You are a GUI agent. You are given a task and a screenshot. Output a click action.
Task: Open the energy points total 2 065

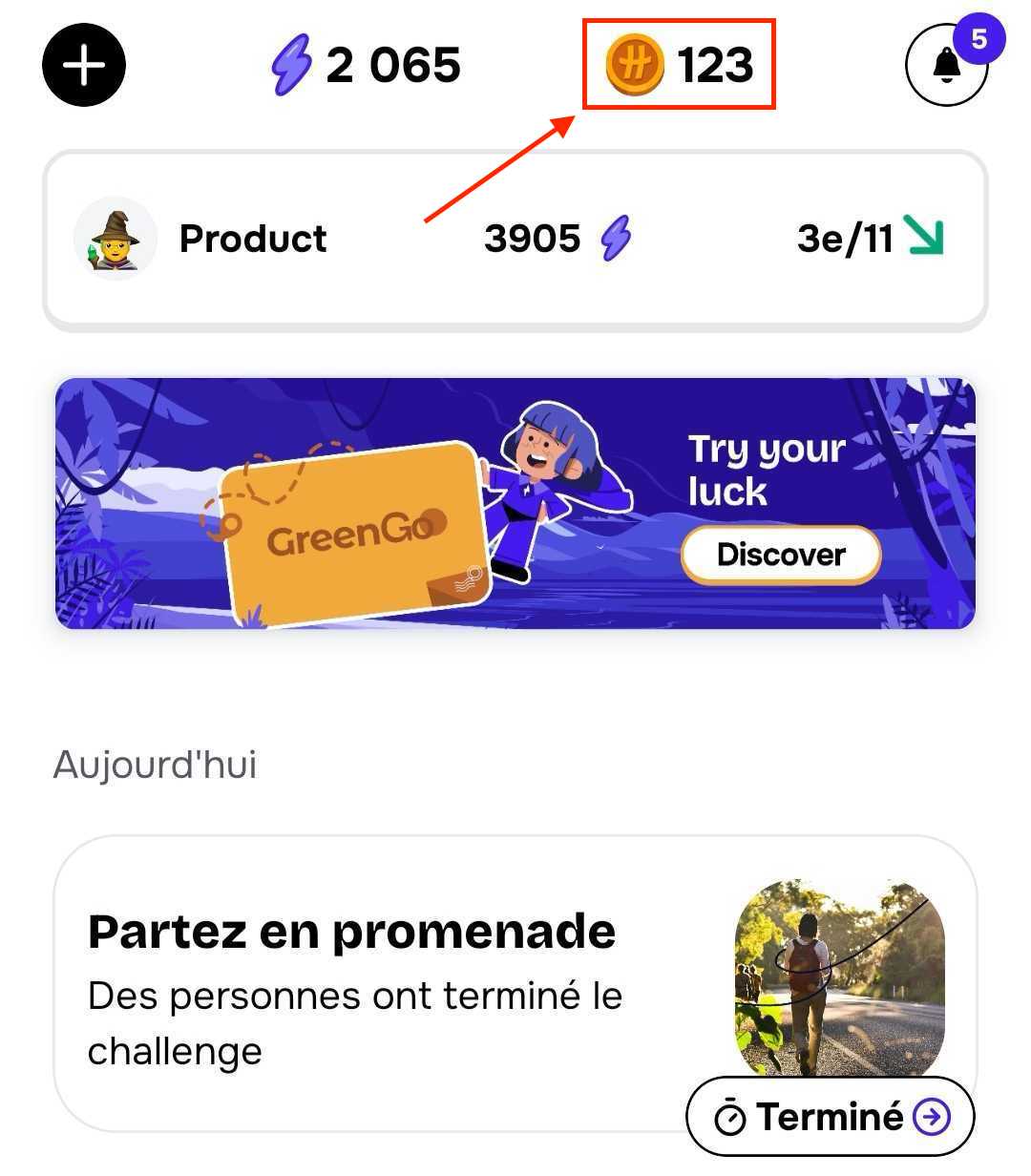[x=367, y=66]
